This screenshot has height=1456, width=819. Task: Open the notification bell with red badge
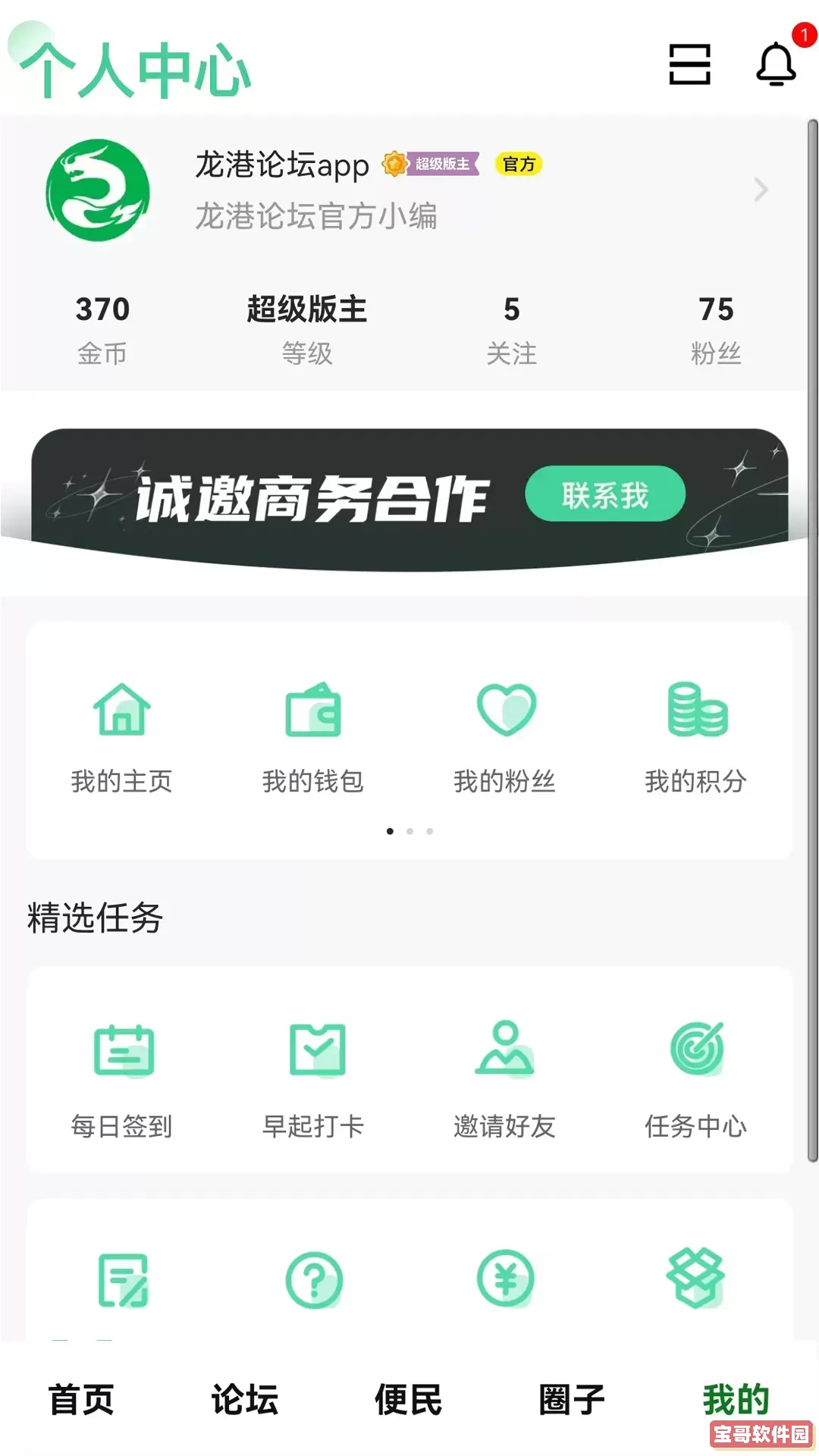click(x=776, y=64)
